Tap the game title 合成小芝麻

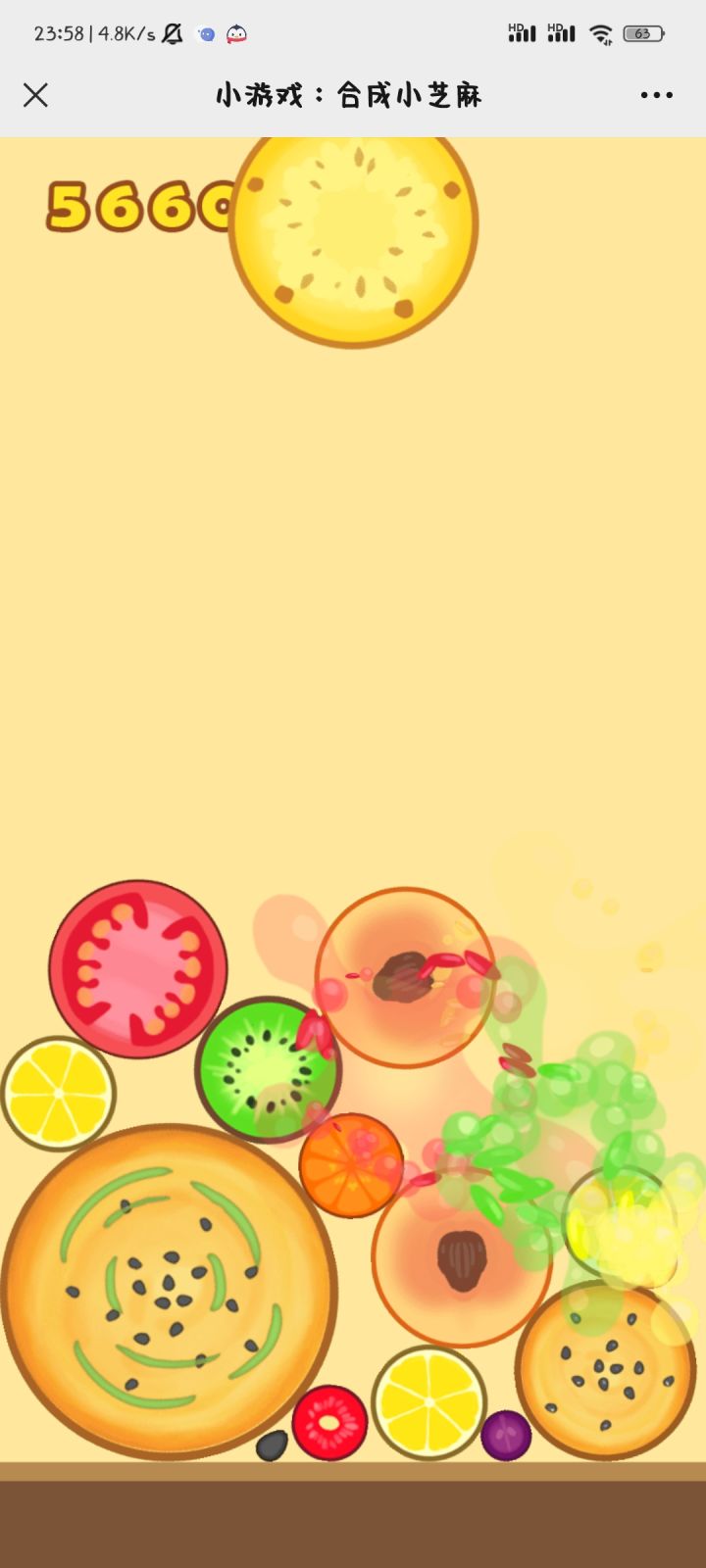350,95
